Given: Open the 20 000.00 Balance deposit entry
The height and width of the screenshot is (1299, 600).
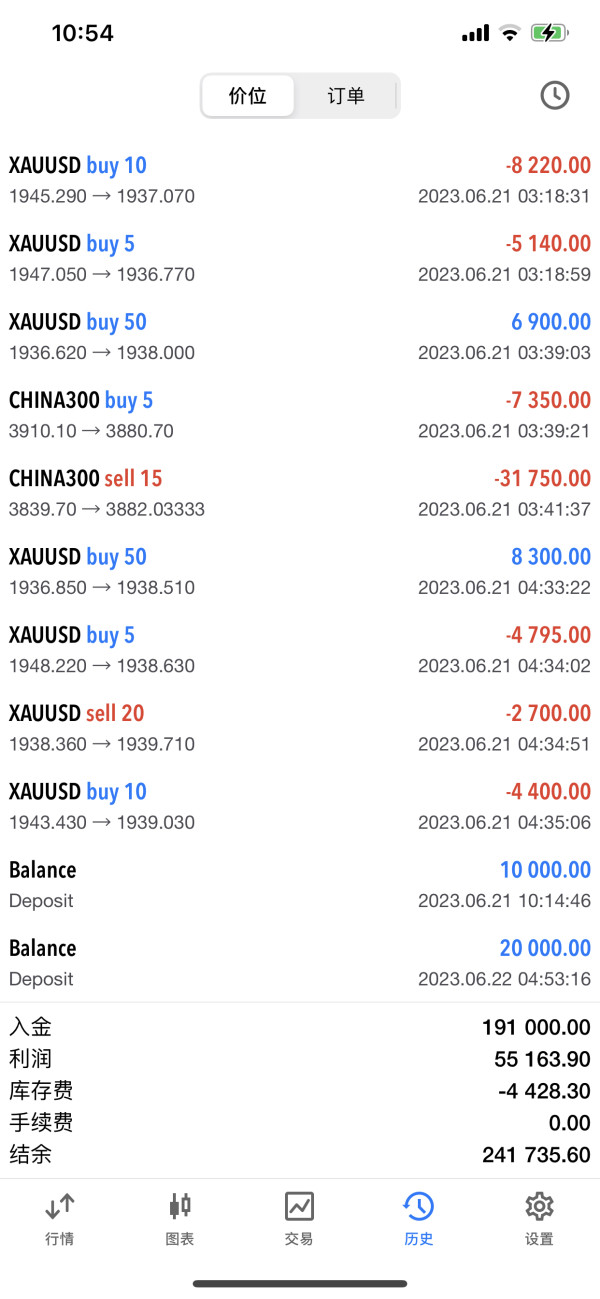Looking at the screenshot, I should pos(300,962).
